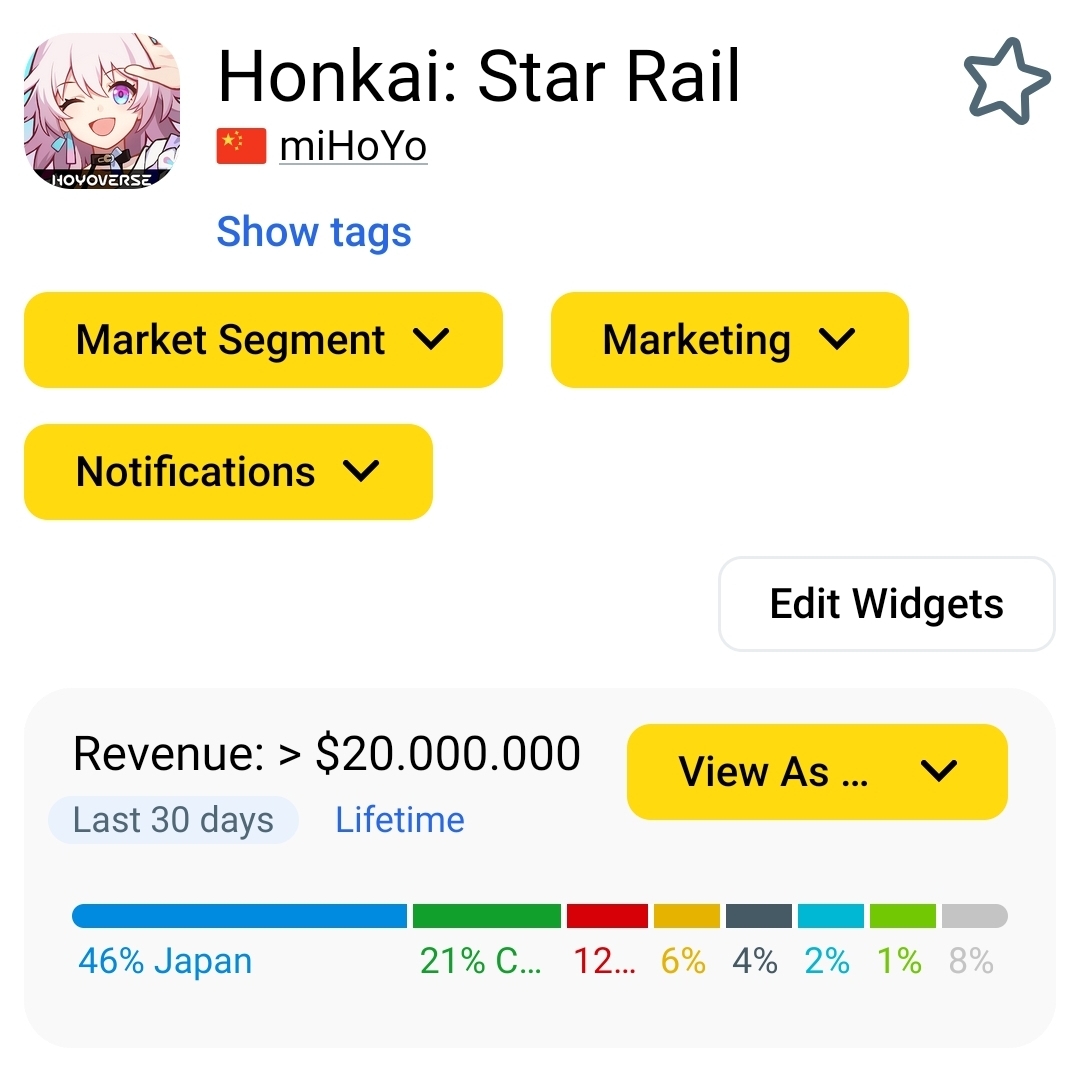Tap Show tags link
Viewport: 1080px width, 1075px height.
[314, 232]
